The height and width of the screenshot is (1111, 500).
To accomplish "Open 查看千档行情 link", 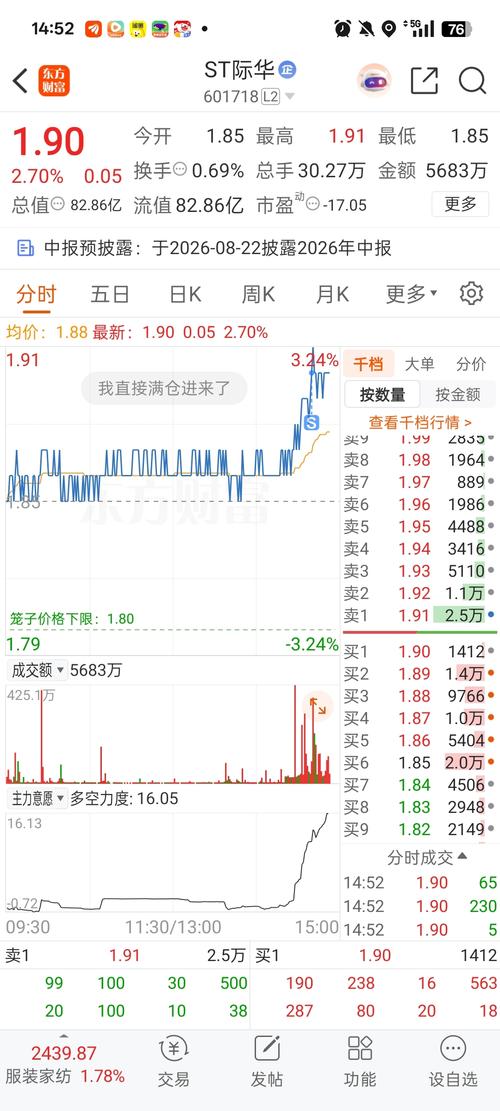I will coord(420,423).
